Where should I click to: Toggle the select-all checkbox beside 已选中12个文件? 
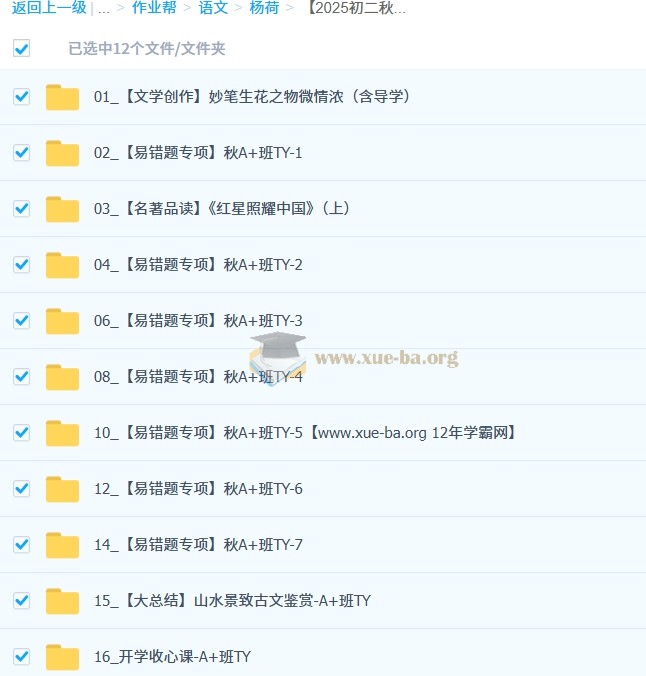(x=22, y=48)
